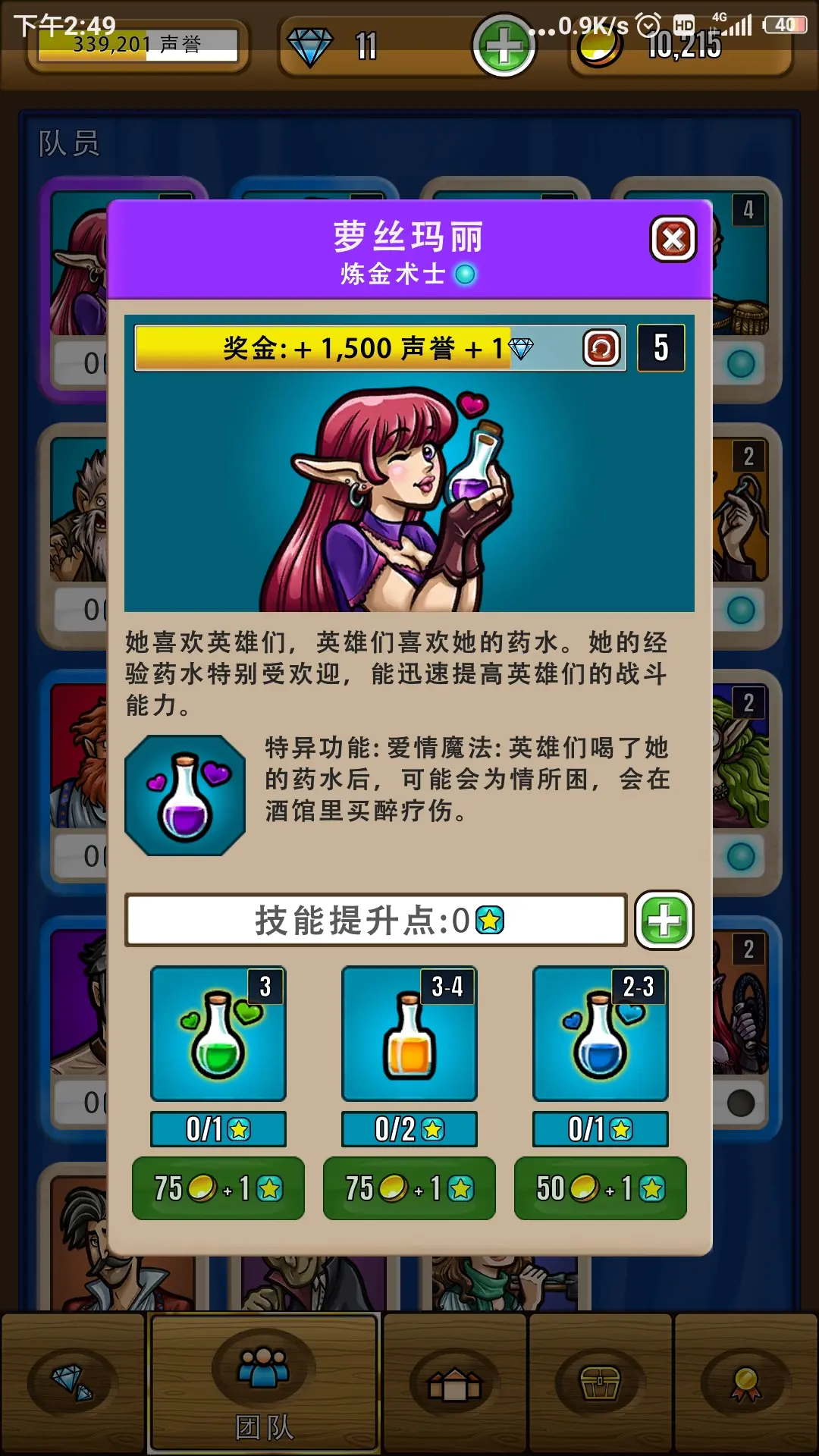Open the love magic special ability icon
The height and width of the screenshot is (1456, 819).
point(185,795)
